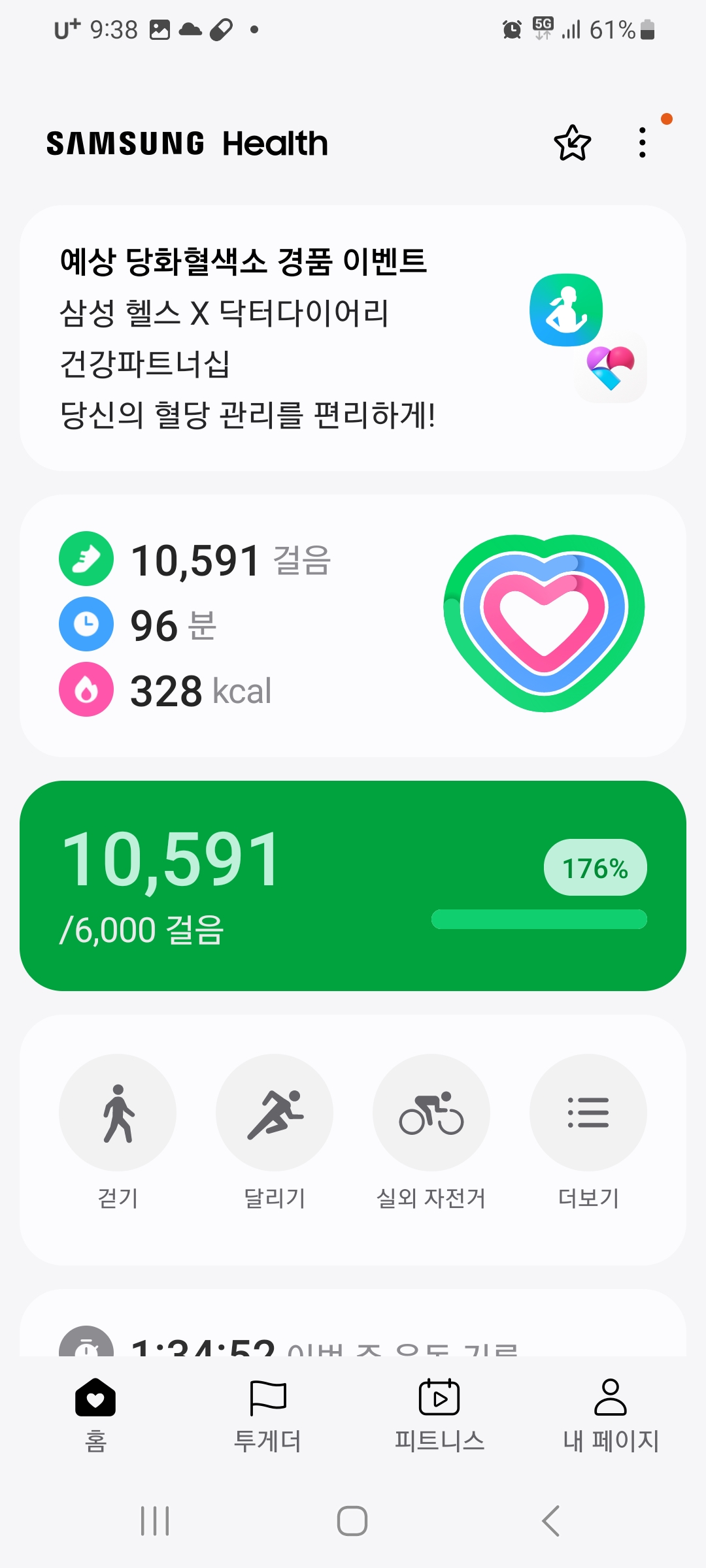Open the 당화혈색소 경품 이벤트 banner
This screenshot has height=1568, width=706.
(x=353, y=338)
